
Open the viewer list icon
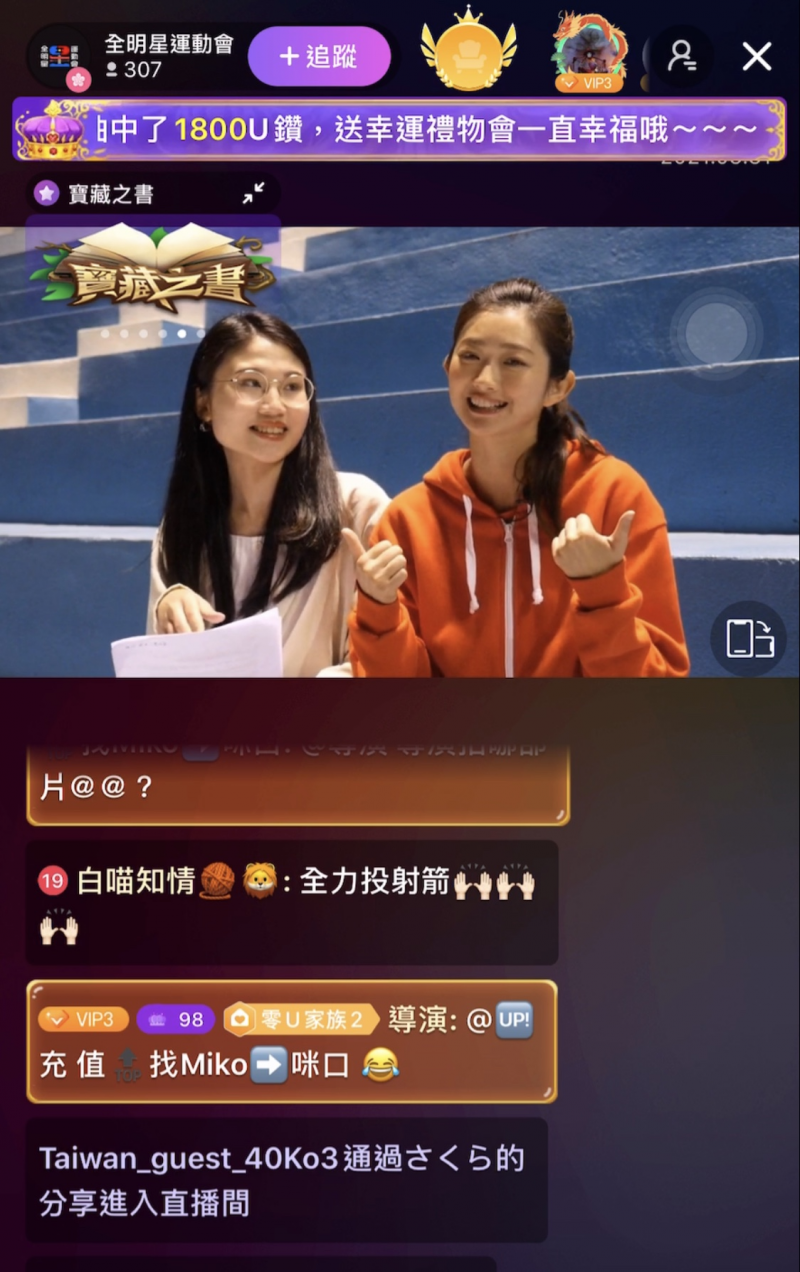pyautogui.click(x=683, y=56)
